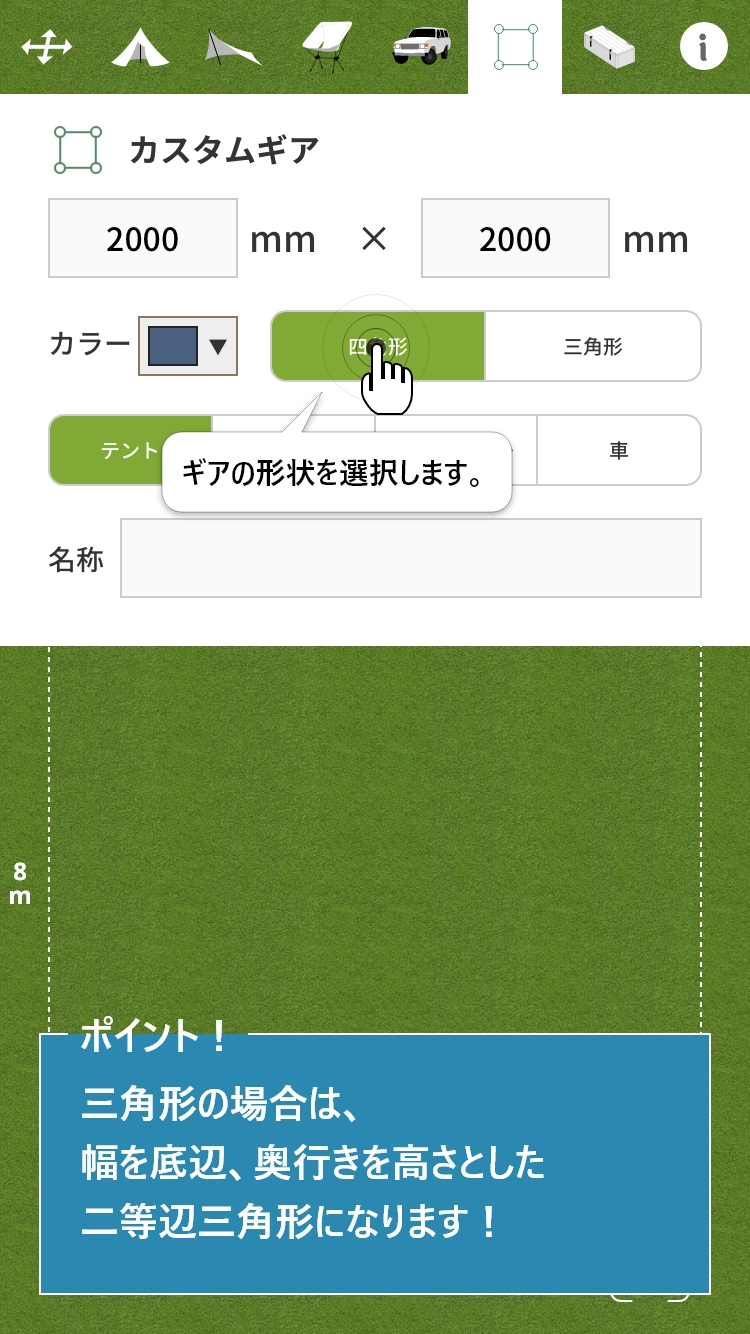
Task: Open the chair gear category
Action: [327, 47]
